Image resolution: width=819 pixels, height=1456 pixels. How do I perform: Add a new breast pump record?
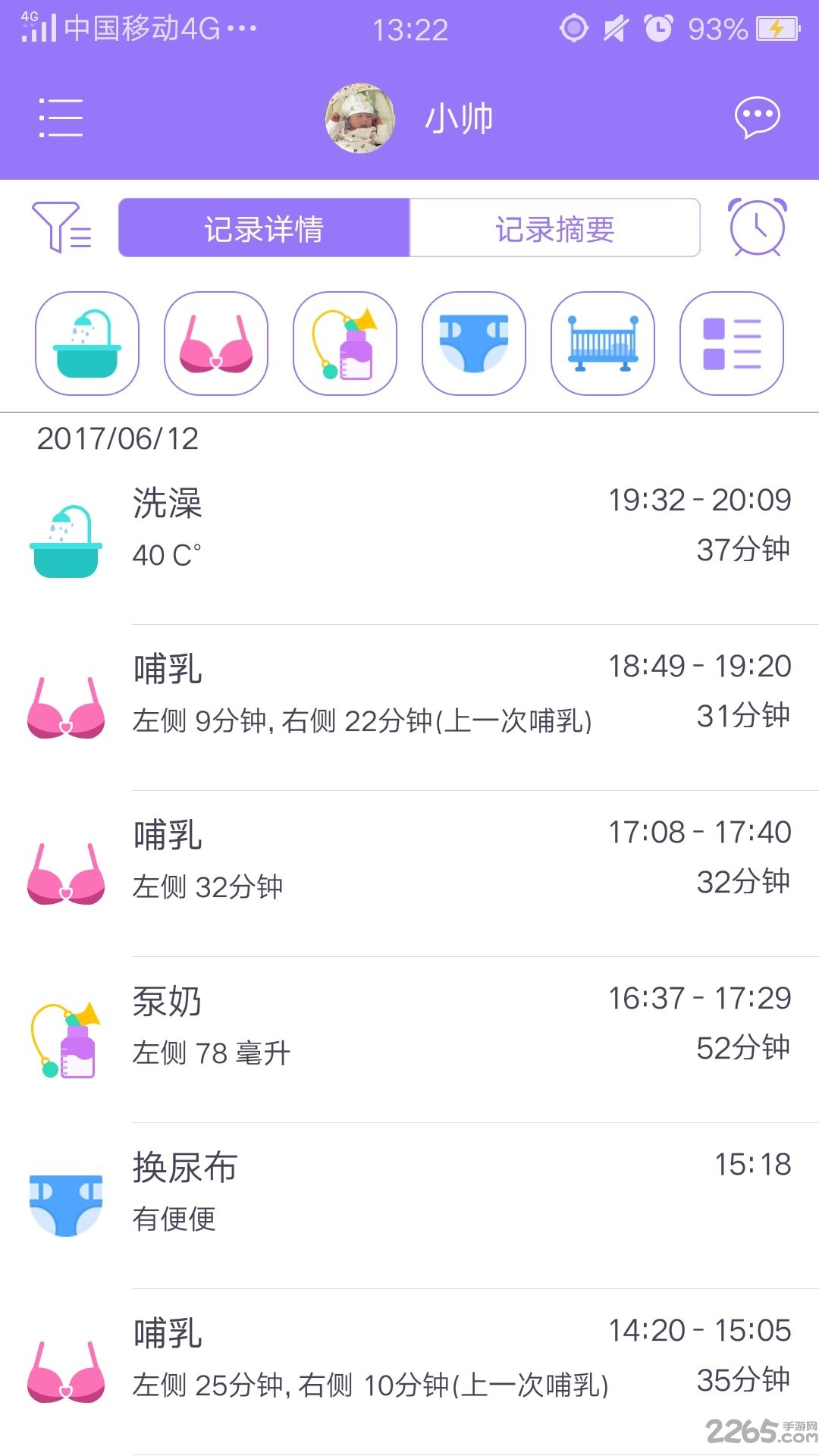point(345,344)
